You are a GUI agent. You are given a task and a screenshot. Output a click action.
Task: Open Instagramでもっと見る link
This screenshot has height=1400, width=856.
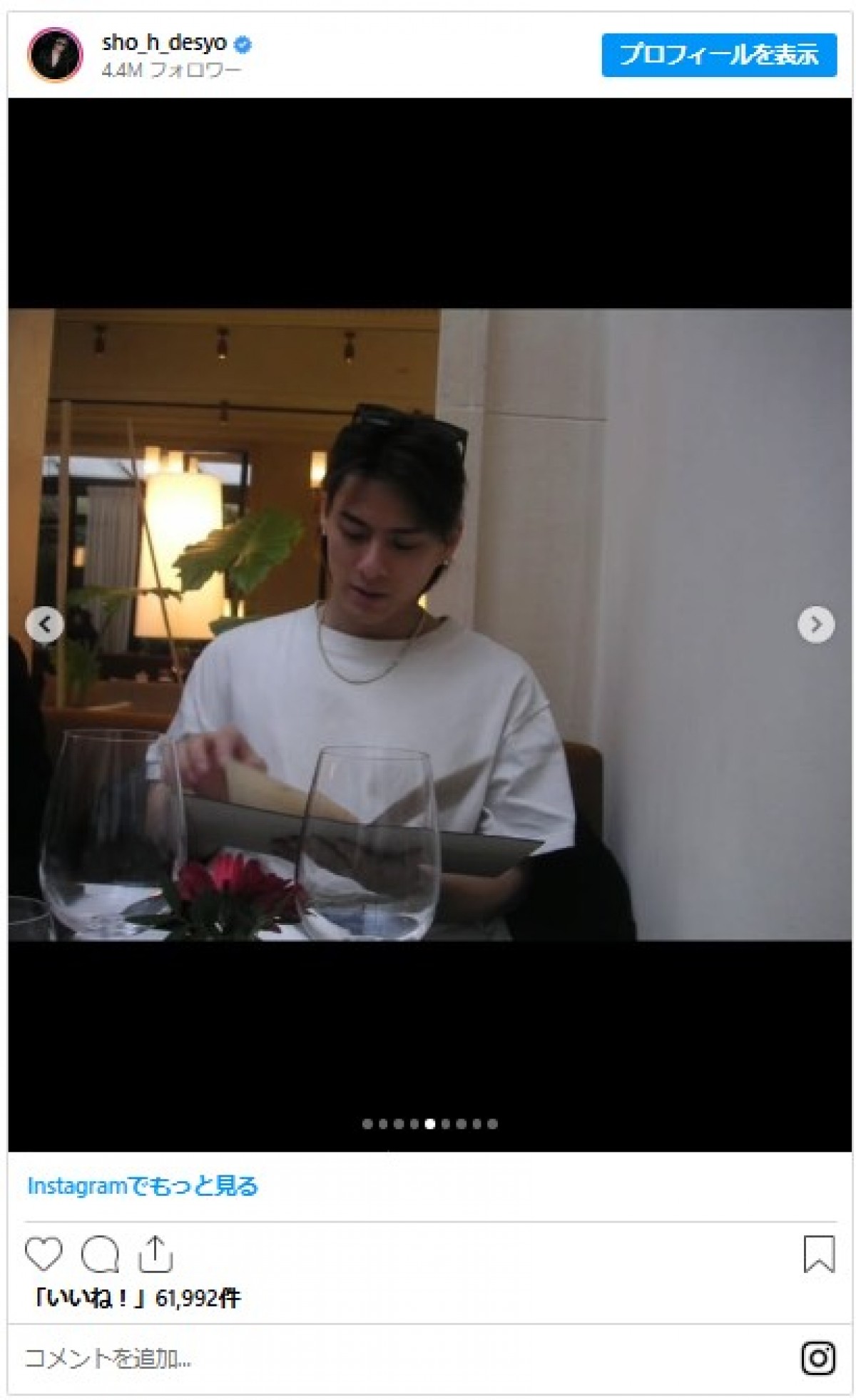tap(143, 1185)
